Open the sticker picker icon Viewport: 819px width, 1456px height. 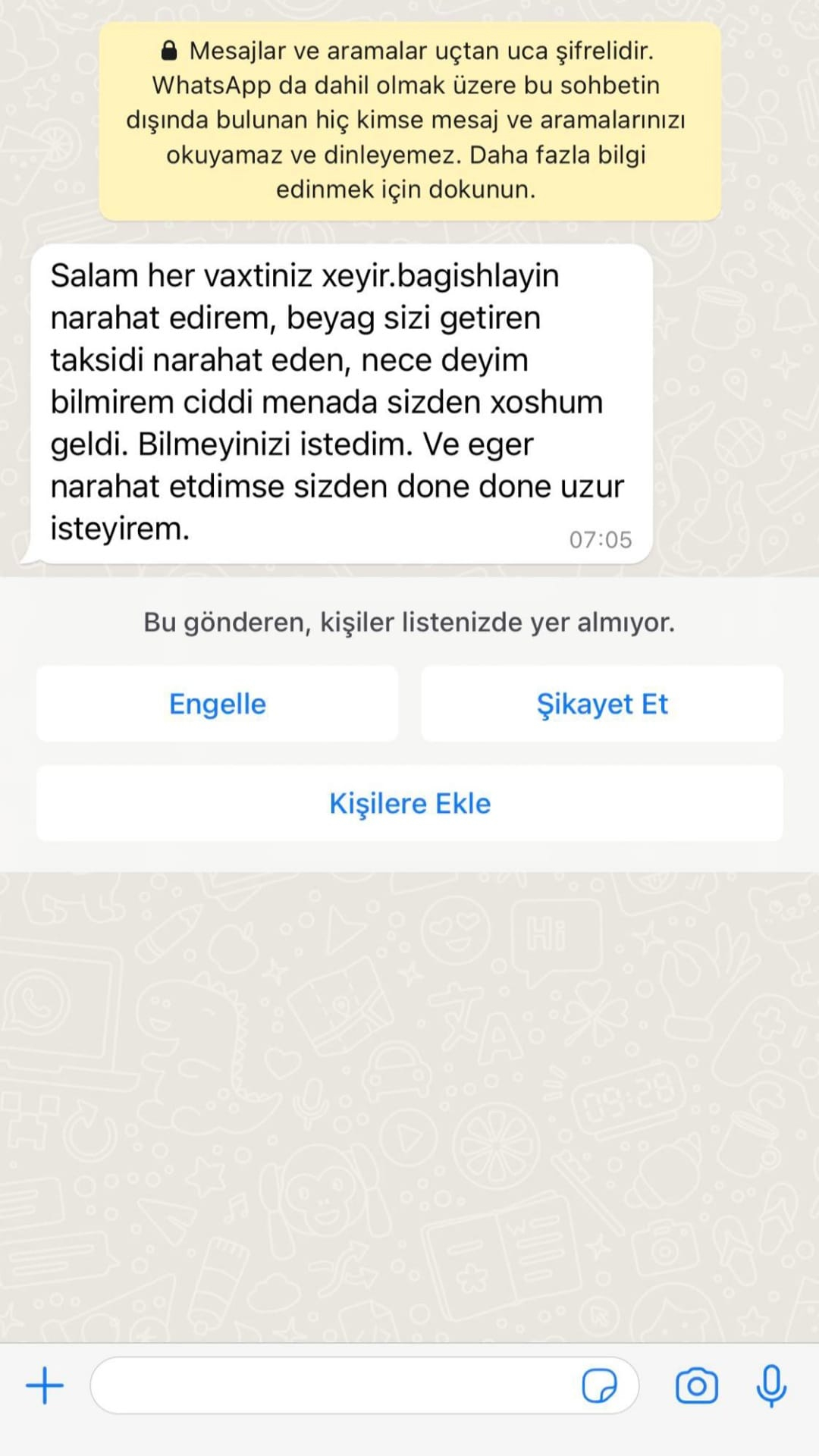click(x=599, y=1385)
